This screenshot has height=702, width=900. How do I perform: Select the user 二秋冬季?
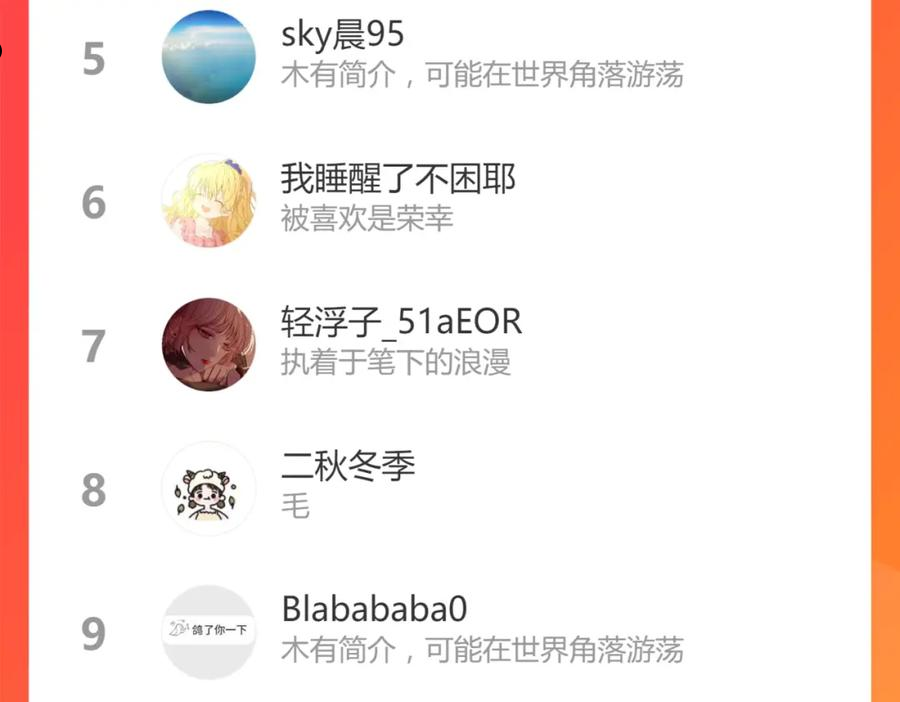449,488
